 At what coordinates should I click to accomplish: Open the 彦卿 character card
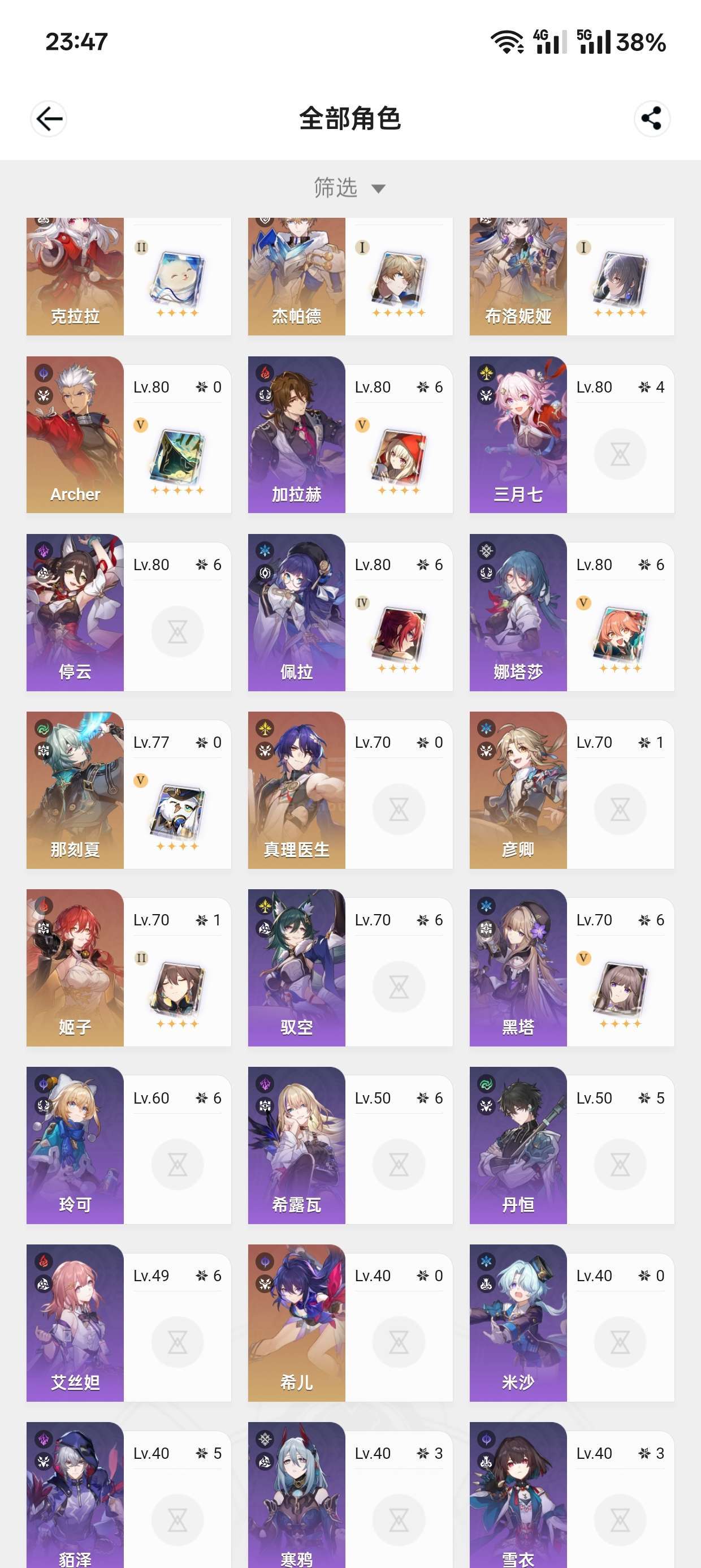coord(572,790)
